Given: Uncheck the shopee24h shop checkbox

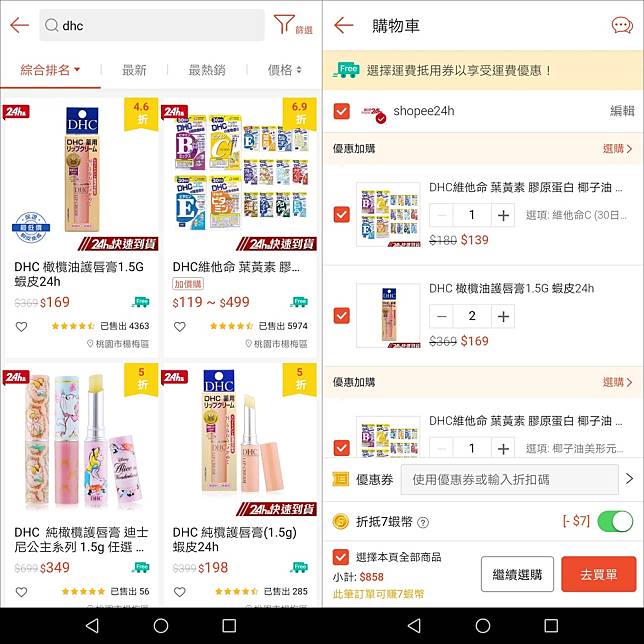Looking at the screenshot, I should [x=342, y=111].
